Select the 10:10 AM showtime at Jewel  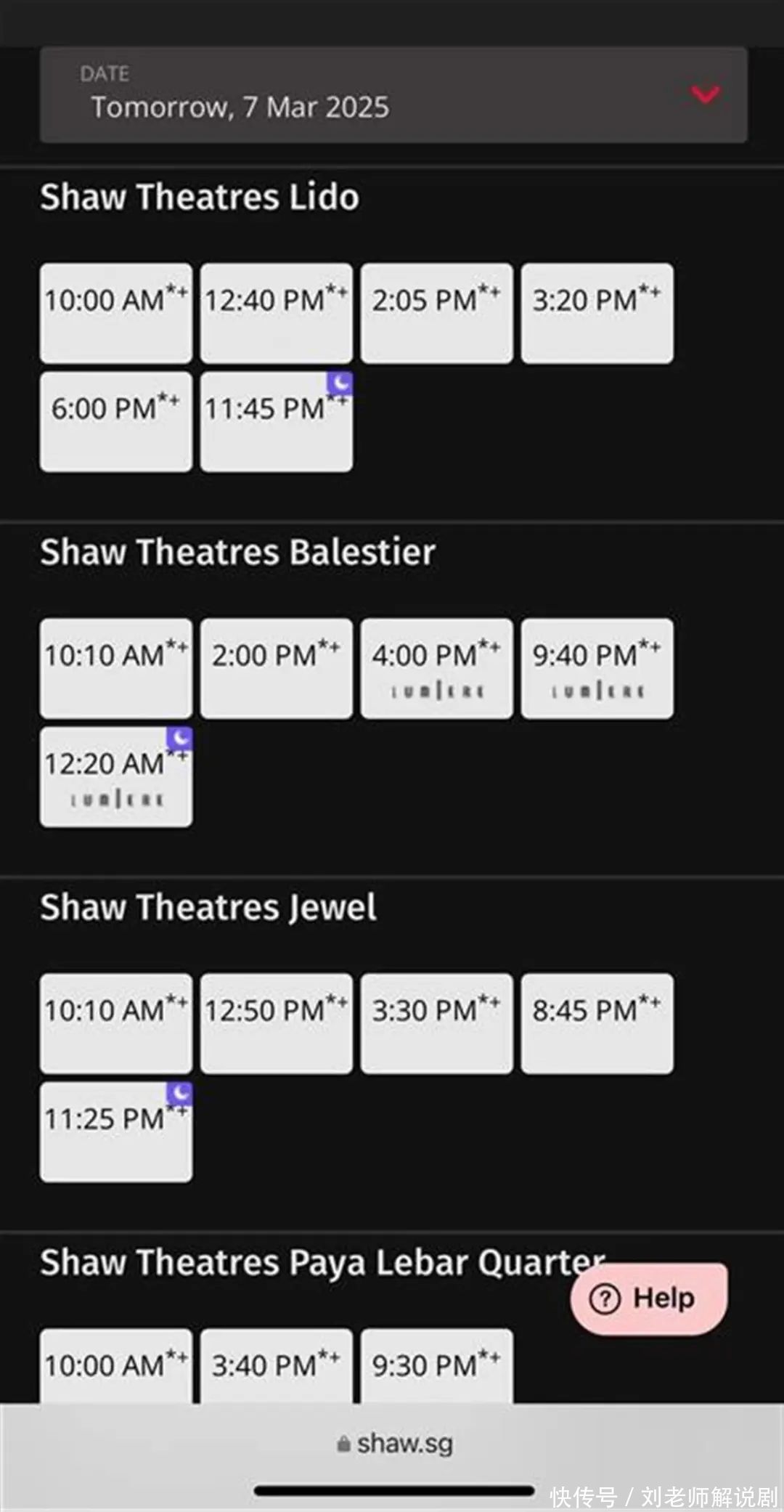[116, 1023]
